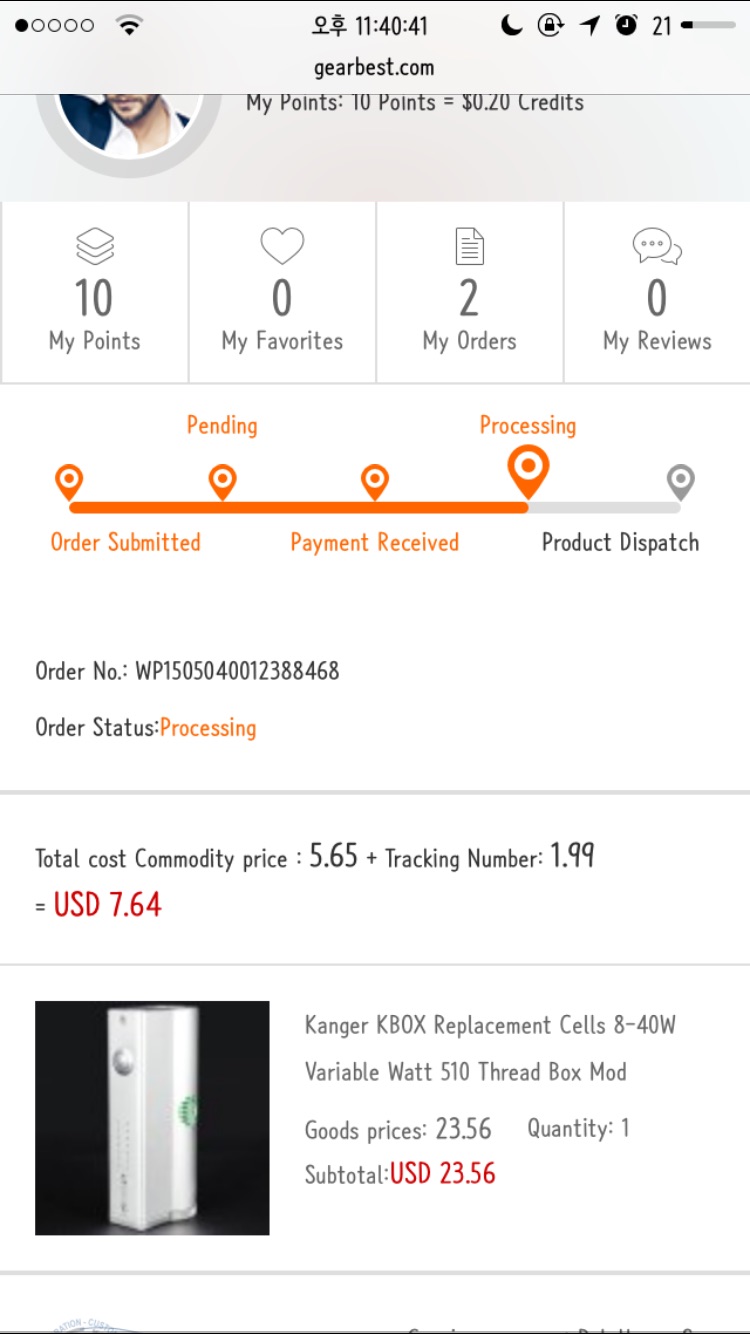Open the My Points tile
The width and height of the screenshot is (750, 1334).
coord(94,292)
